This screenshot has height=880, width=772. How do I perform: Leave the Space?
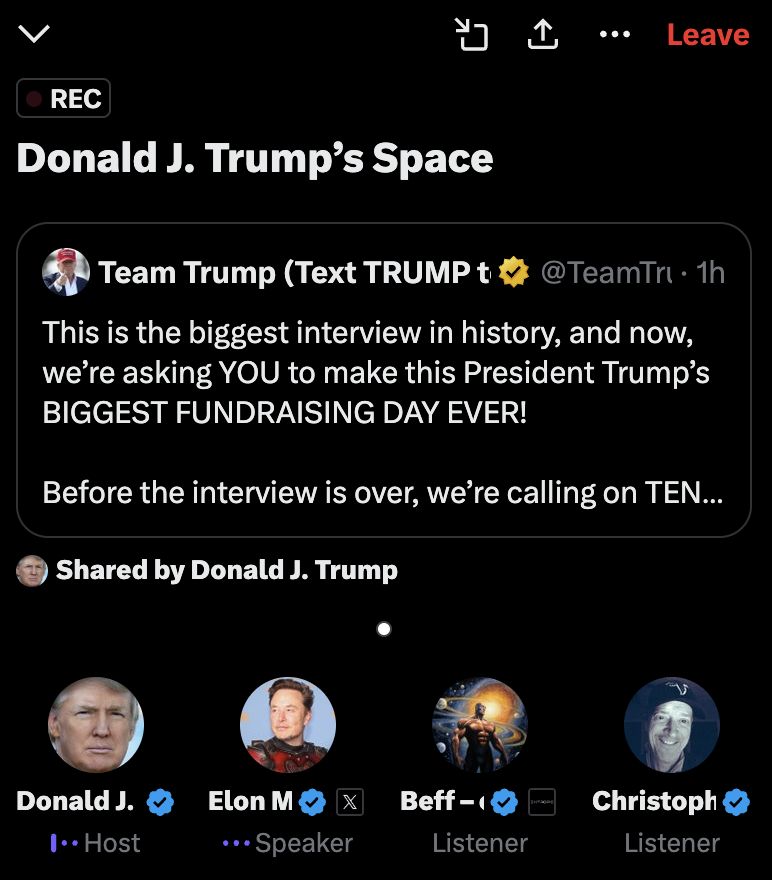click(x=708, y=34)
